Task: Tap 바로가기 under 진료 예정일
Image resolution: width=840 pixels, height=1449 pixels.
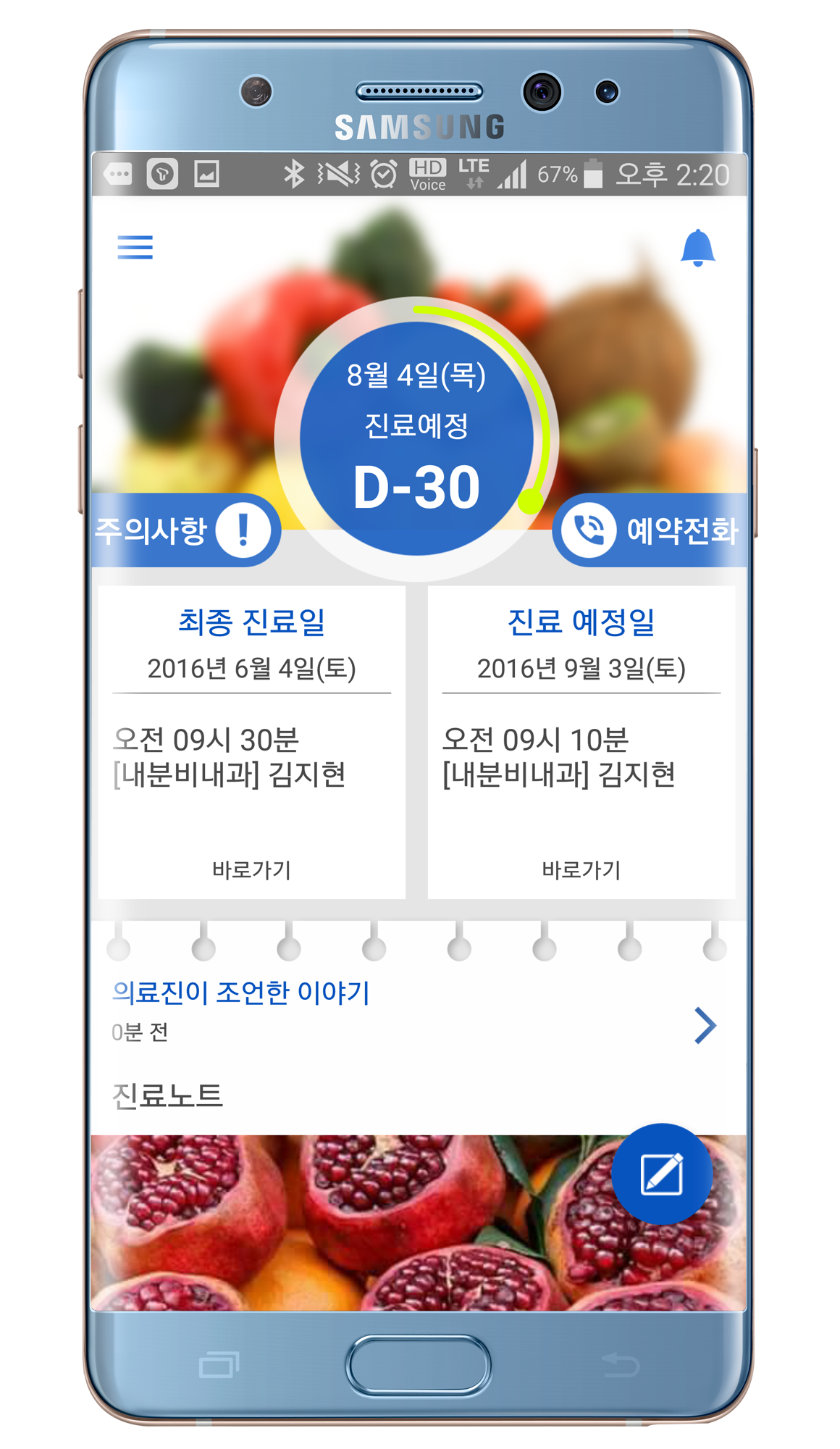Action: (581, 869)
